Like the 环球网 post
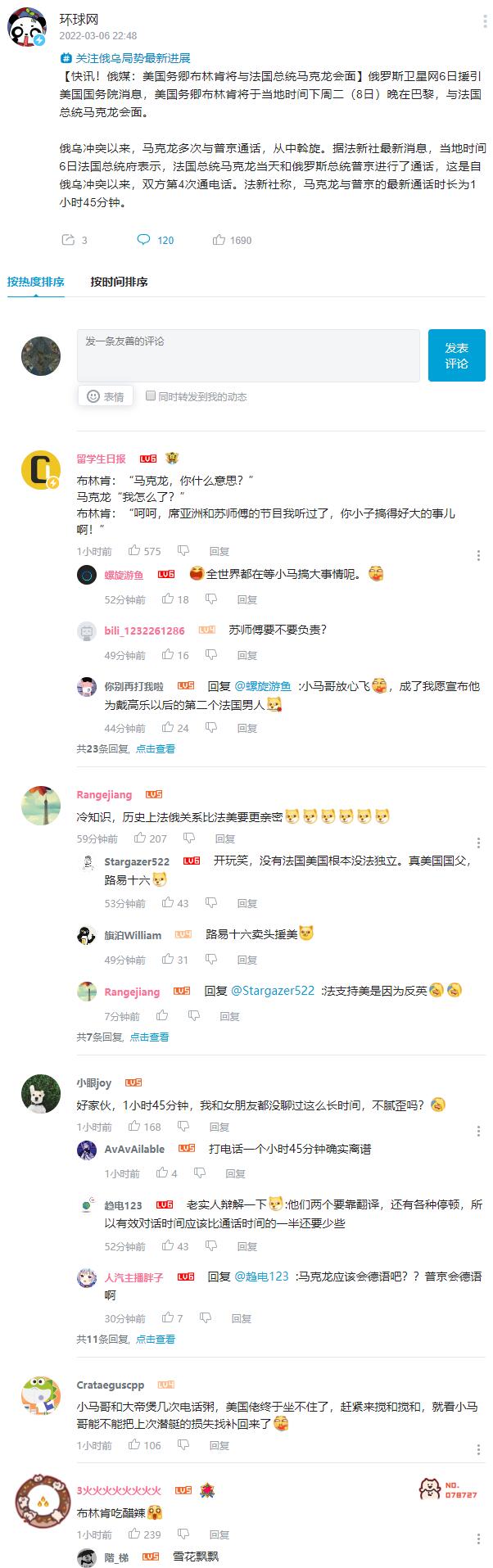493x1568 pixels. tap(219, 240)
